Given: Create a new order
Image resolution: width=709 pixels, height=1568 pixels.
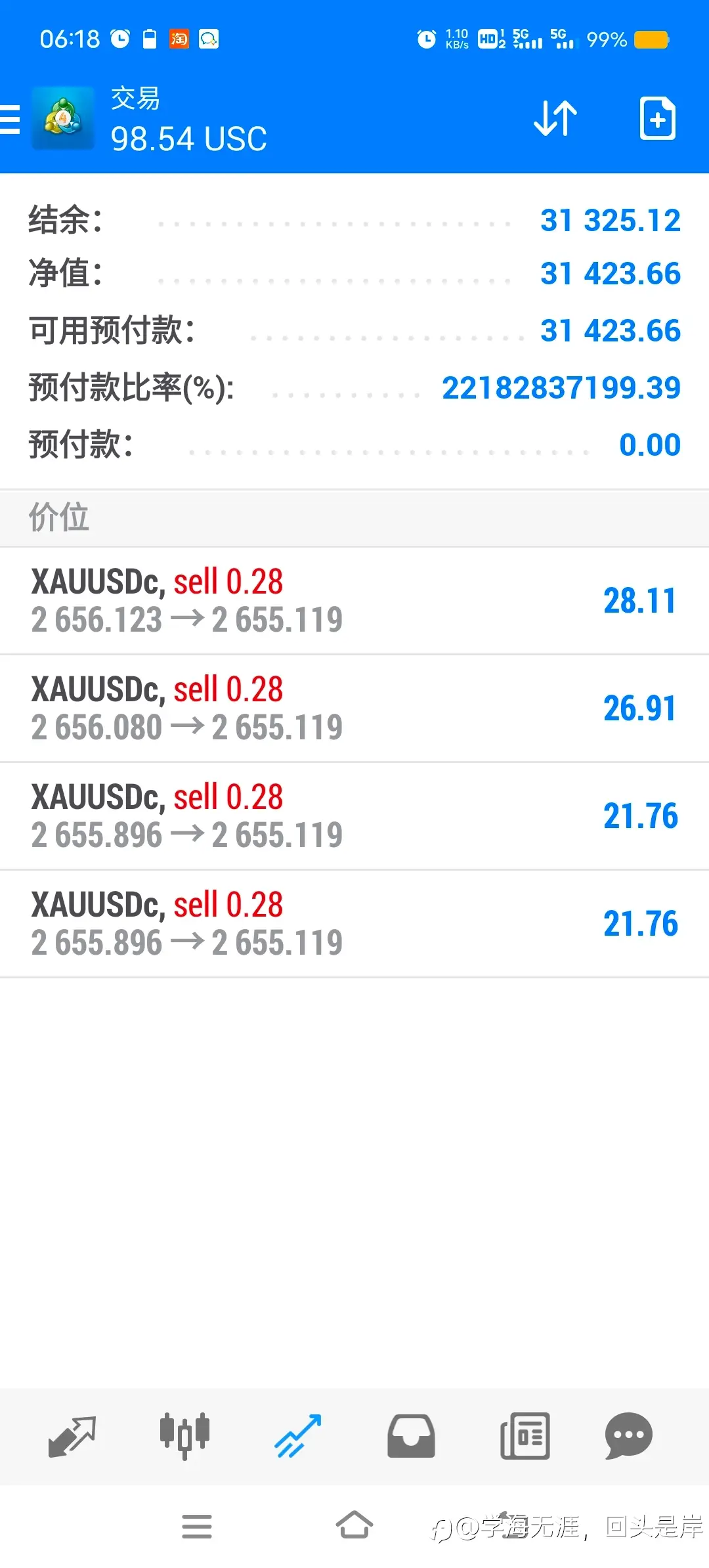Looking at the screenshot, I should [x=657, y=119].
